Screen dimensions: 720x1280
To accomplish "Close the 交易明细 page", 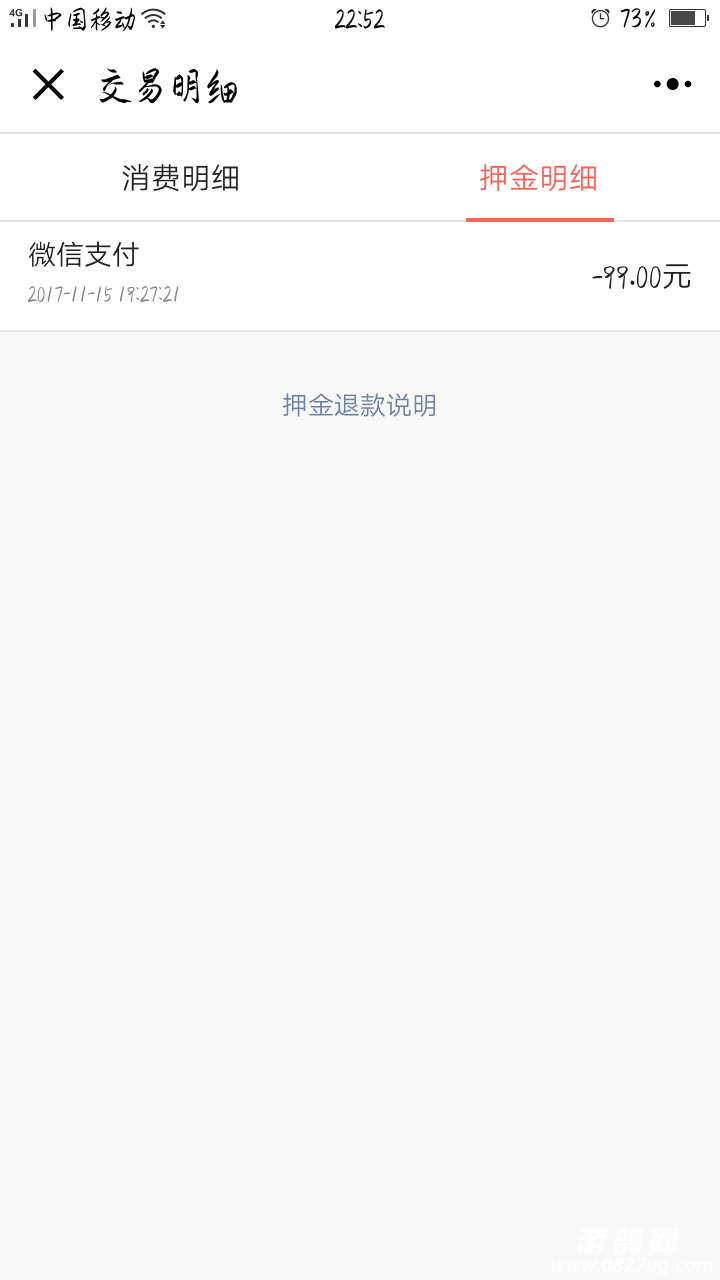I will [48, 85].
